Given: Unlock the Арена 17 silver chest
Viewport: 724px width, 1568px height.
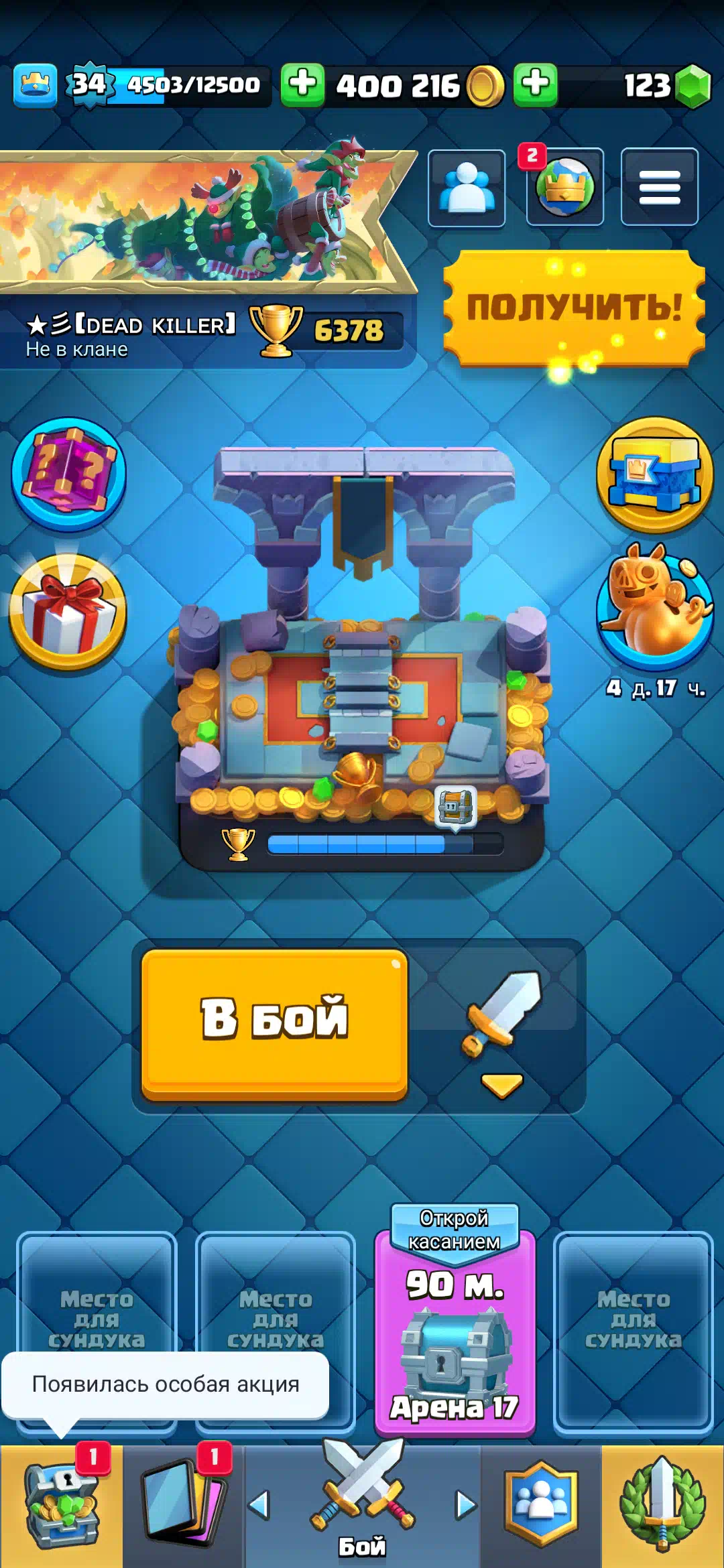Looking at the screenshot, I should click(455, 1333).
